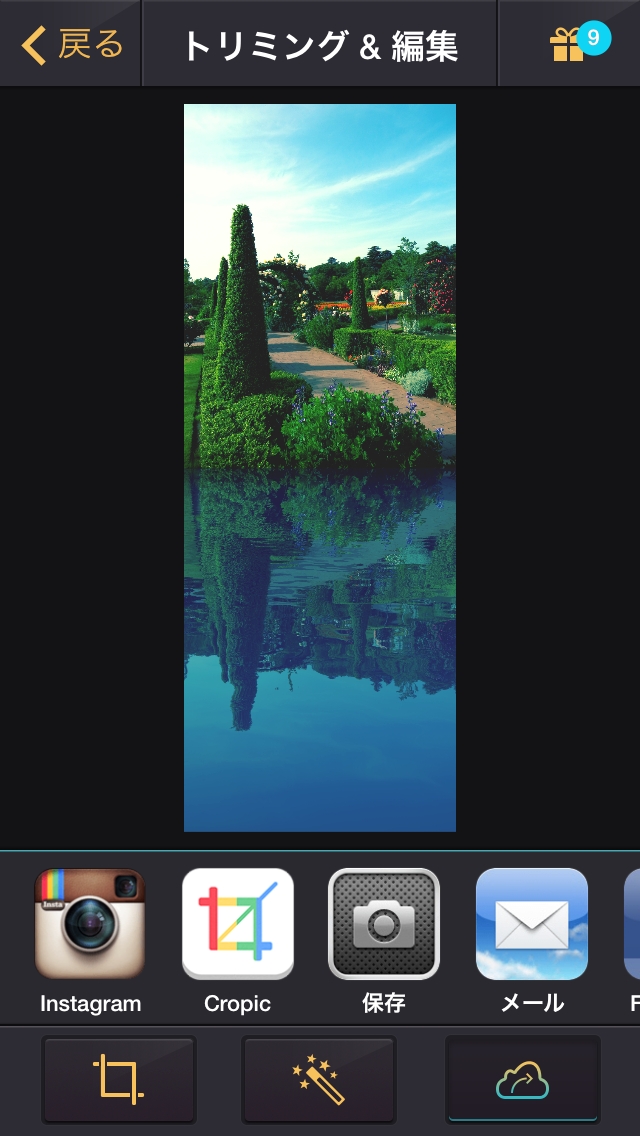Screen dimensions: 640x1136
Task: Select the cloud share tab
Action: pos(522,1080)
